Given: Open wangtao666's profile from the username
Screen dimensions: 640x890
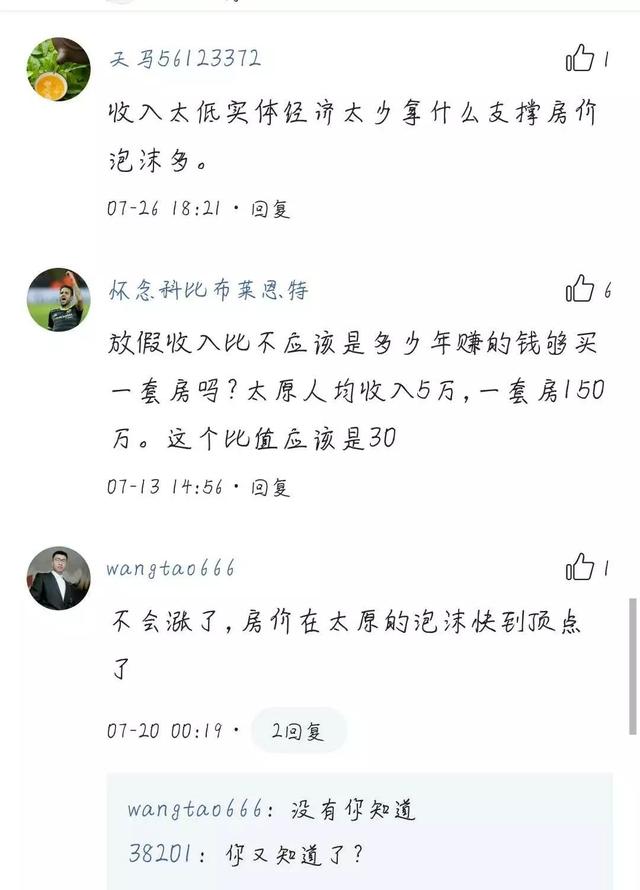Looking at the screenshot, I should point(171,568).
